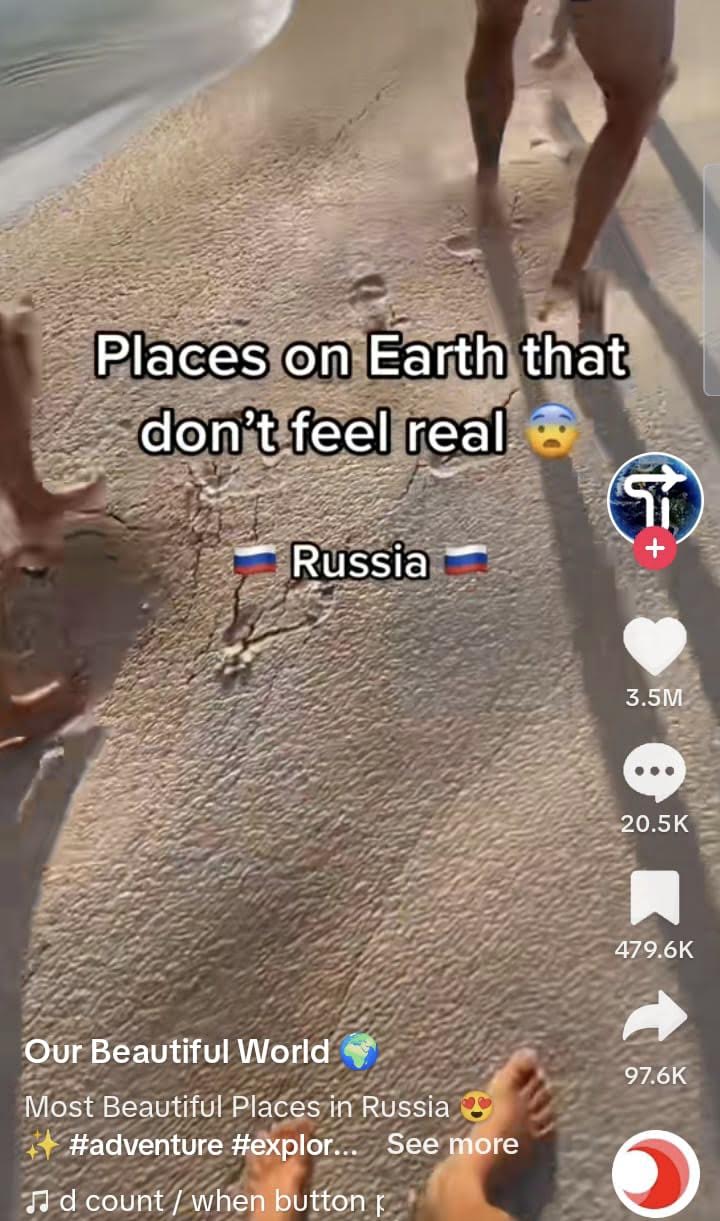720x1221 pixels.
Task: Tap the scrolling sound title
Action: coord(205,1201)
